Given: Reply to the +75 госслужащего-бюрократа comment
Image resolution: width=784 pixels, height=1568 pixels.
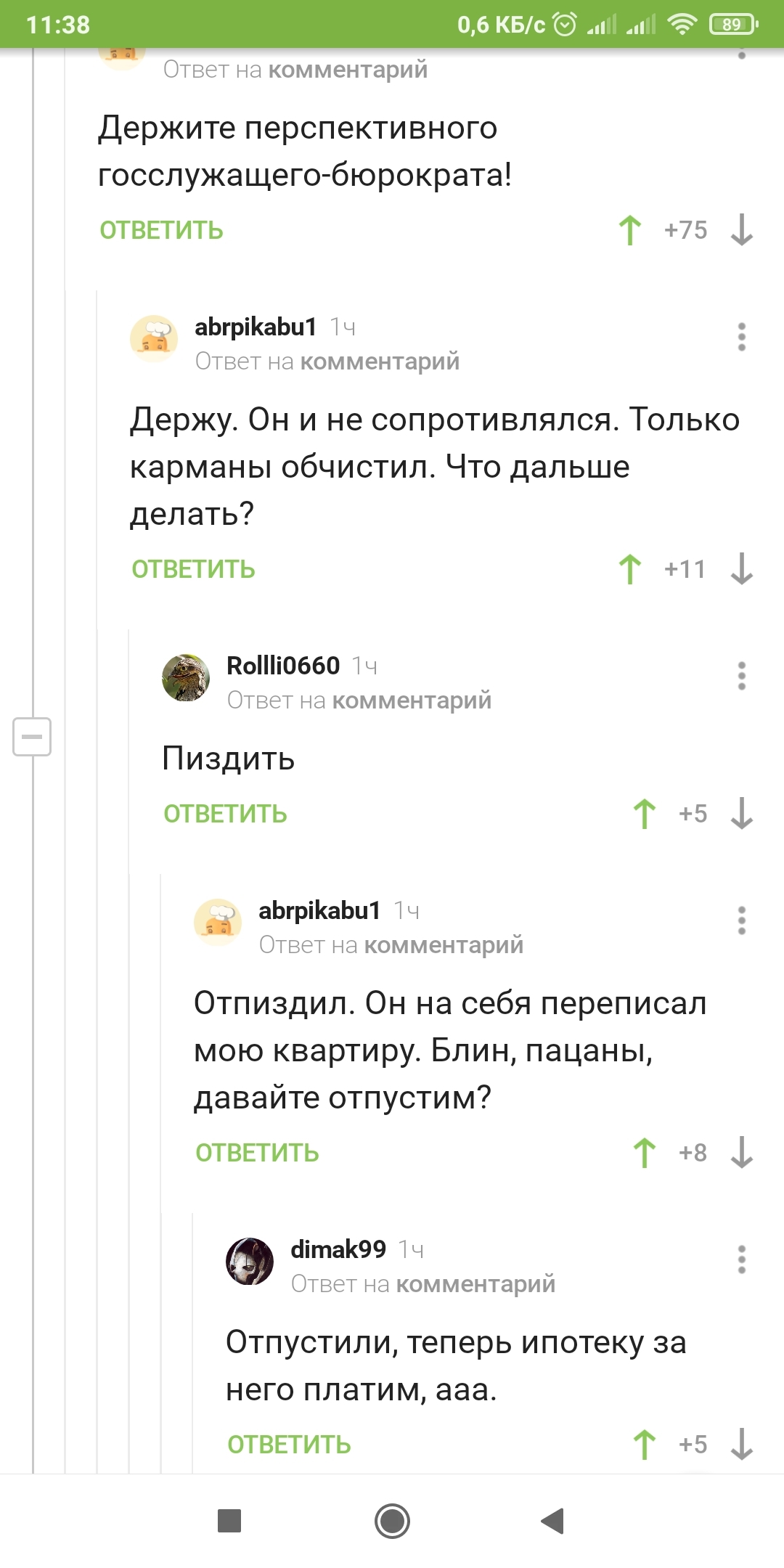Looking at the screenshot, I should click(x=161, y=230).
